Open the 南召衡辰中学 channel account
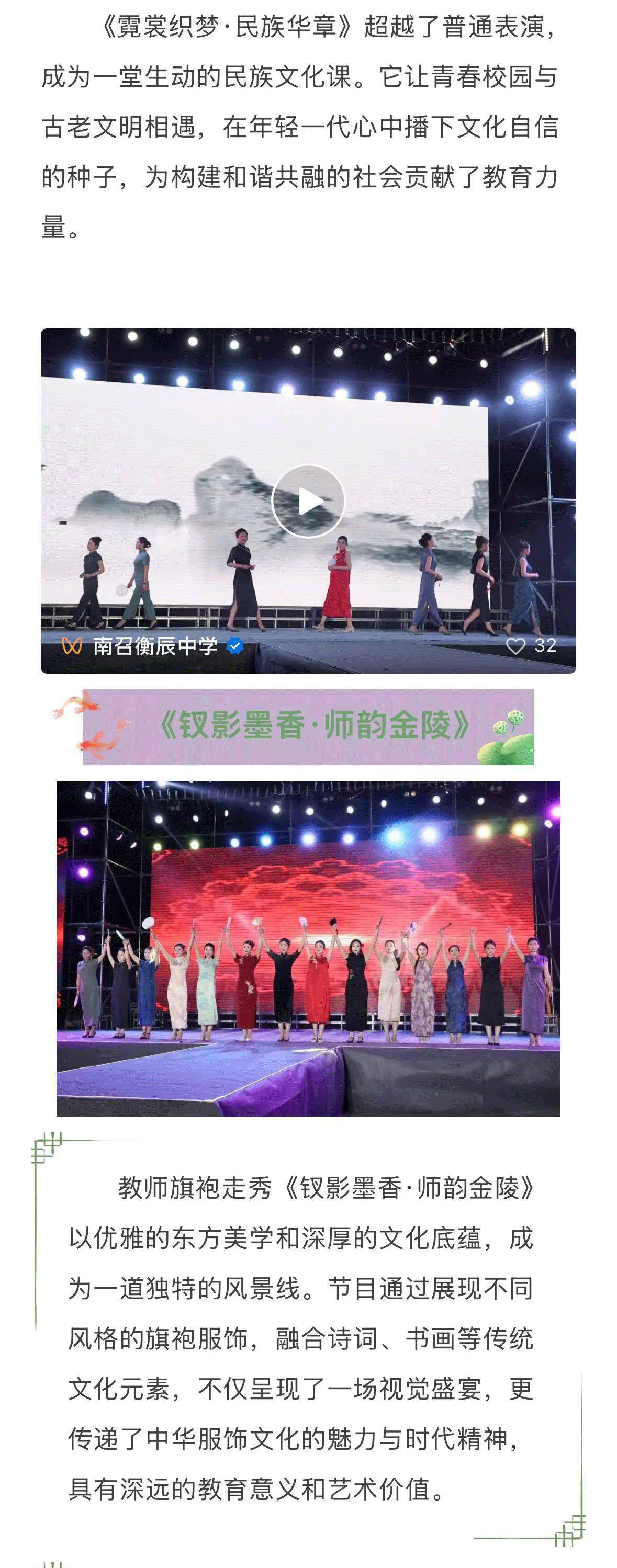 [x=155, y=646]
